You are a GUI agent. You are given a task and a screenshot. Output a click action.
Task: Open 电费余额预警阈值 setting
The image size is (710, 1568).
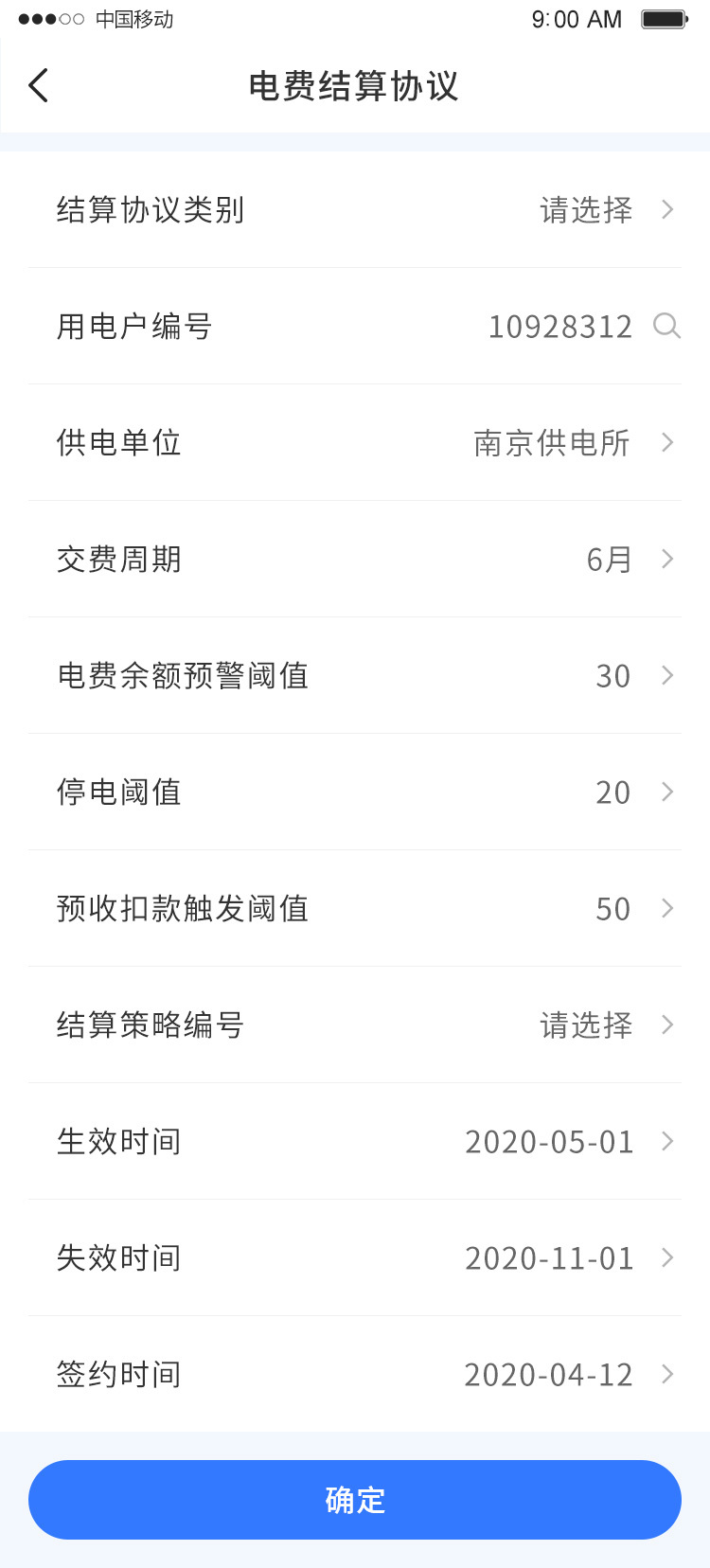tap(355, 675)
